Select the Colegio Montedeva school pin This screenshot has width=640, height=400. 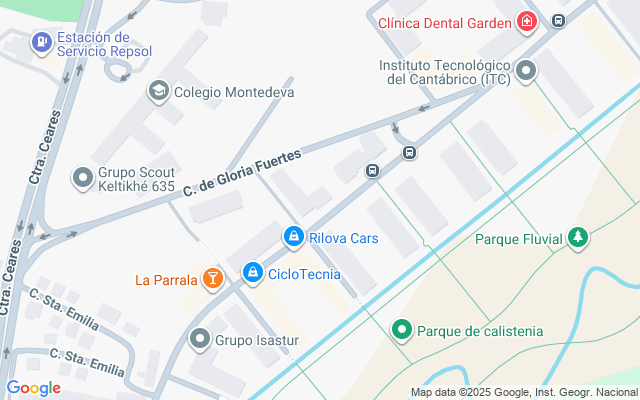(x=158, y=92)
